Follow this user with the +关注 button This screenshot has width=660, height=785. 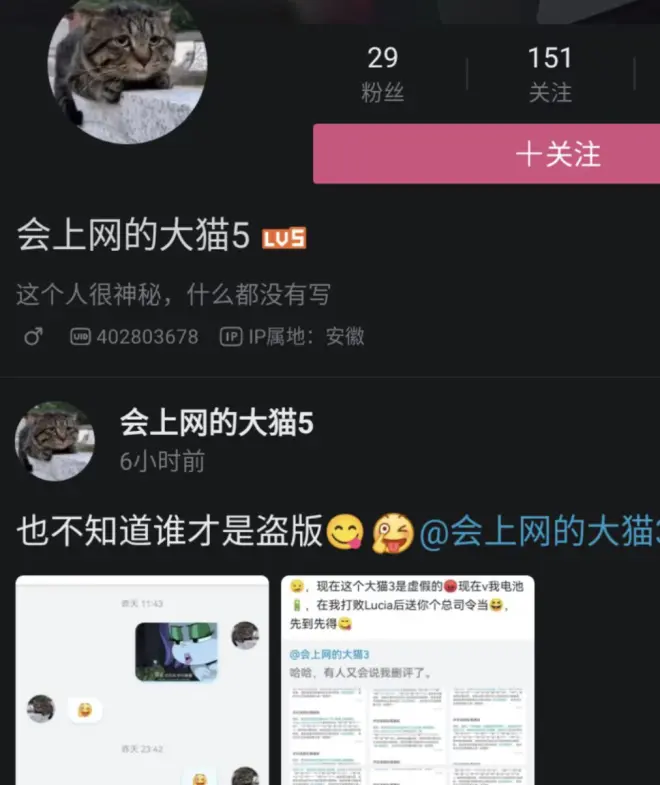[x=486, y=154]
